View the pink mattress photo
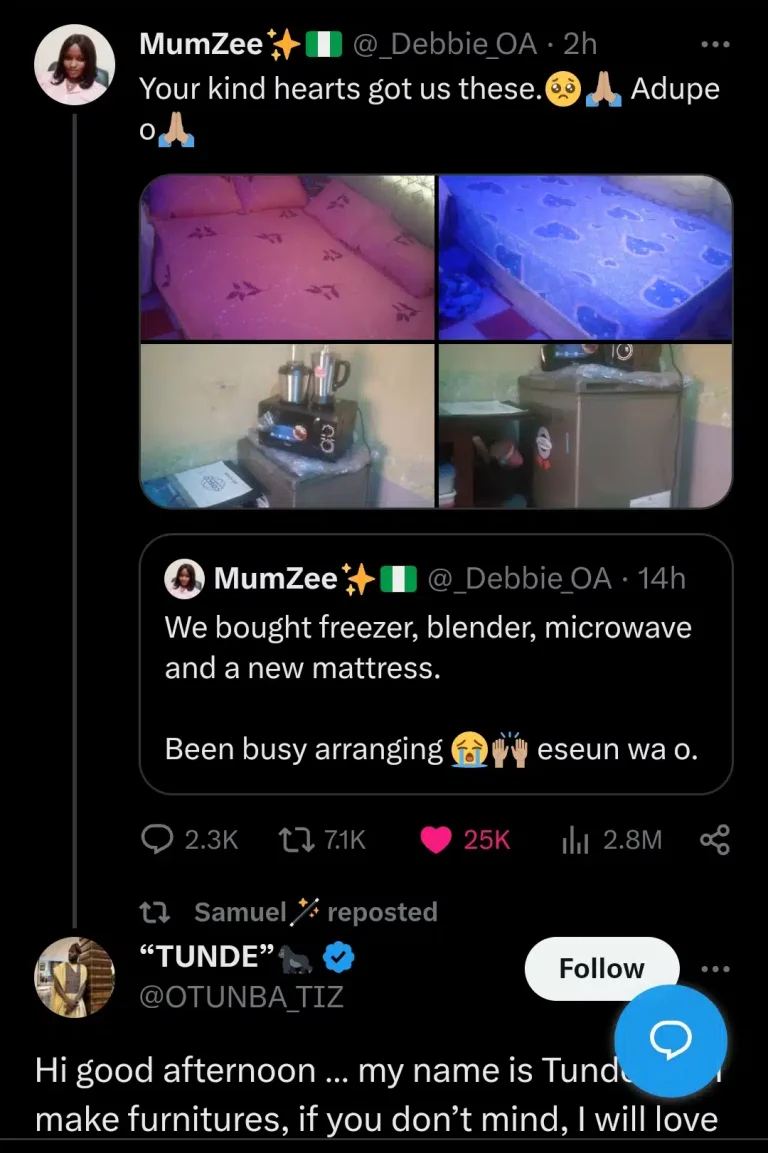The width and height of the screenshot is (768, 1153). tap(288, 257)
